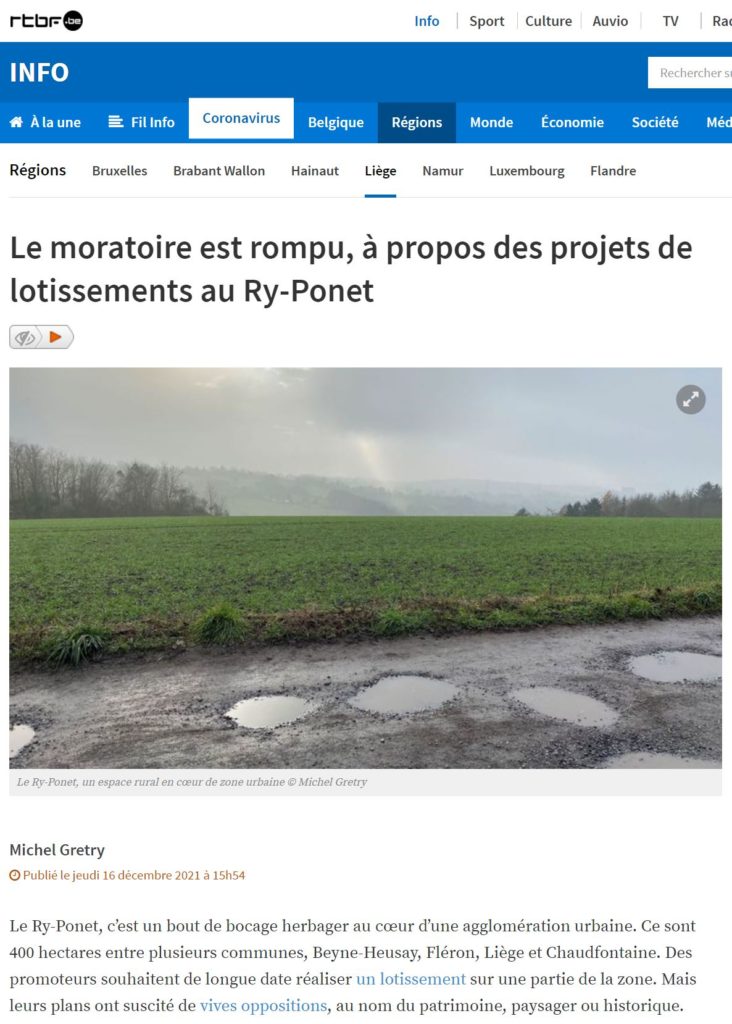Screen dimensions: 732x1024
Task: Select Namur region
Action: tap(442, 171)
